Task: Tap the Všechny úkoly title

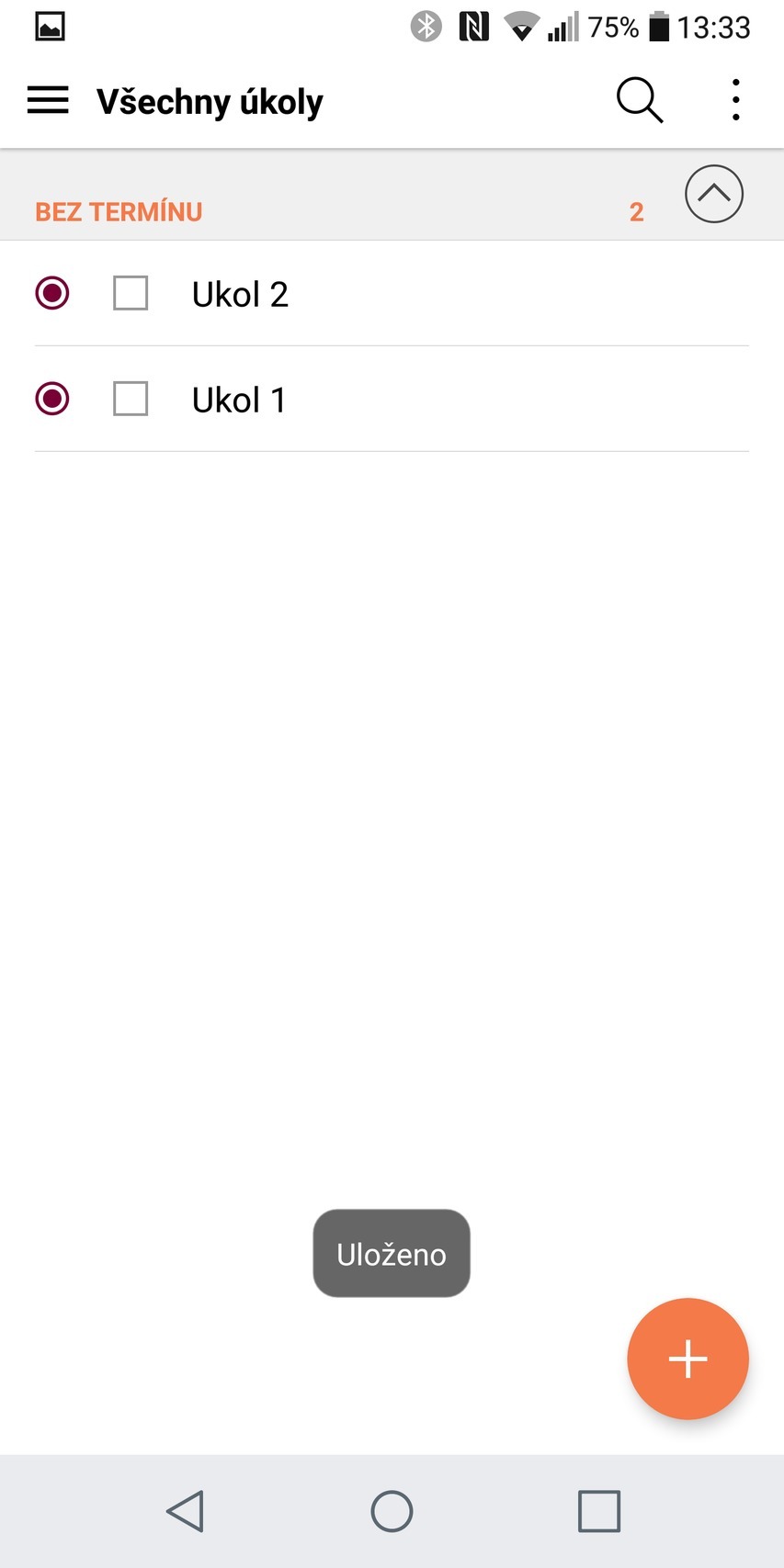Action: (209, 101)
